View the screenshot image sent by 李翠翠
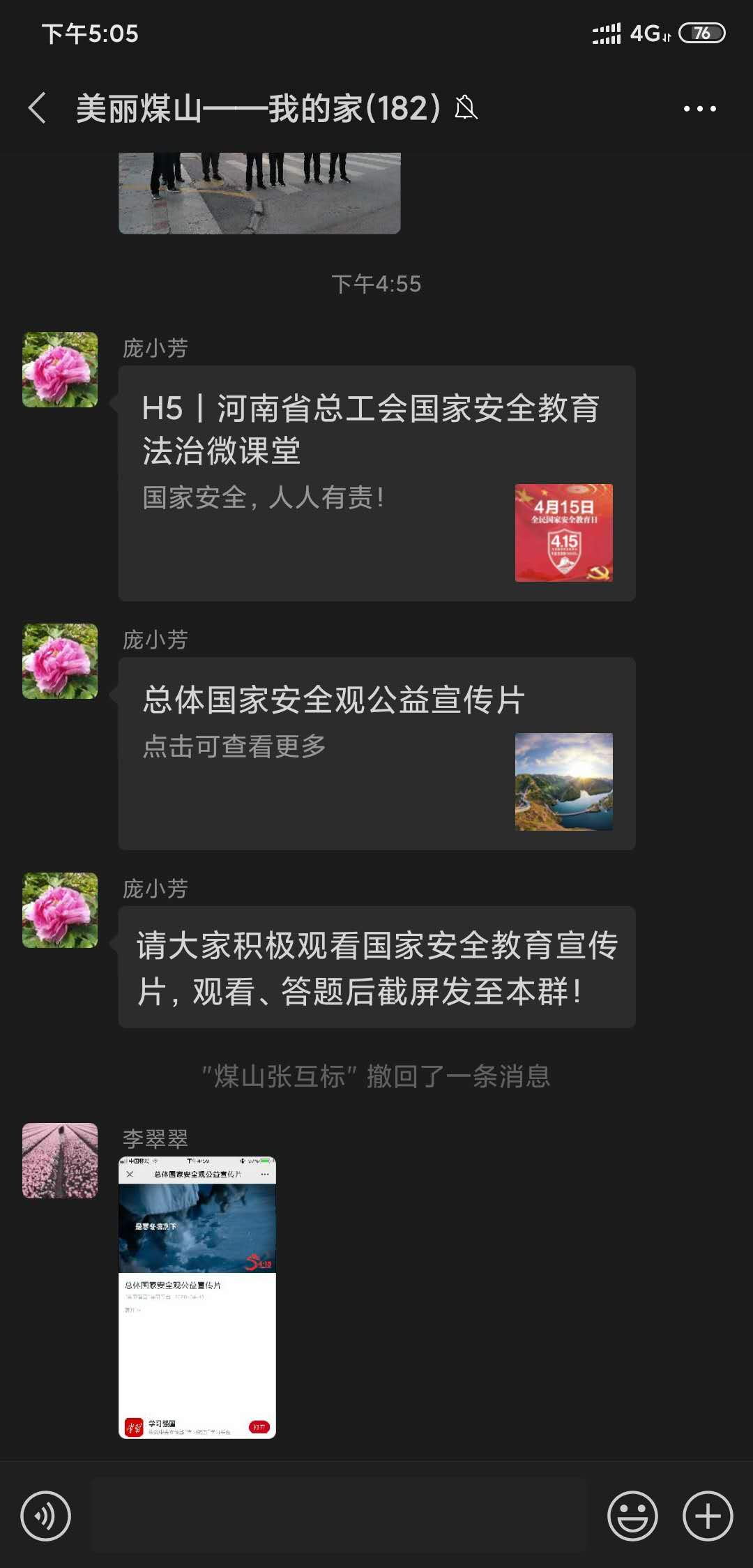This screenshot has width=753, height=1568. click(x=197, y=1297)
